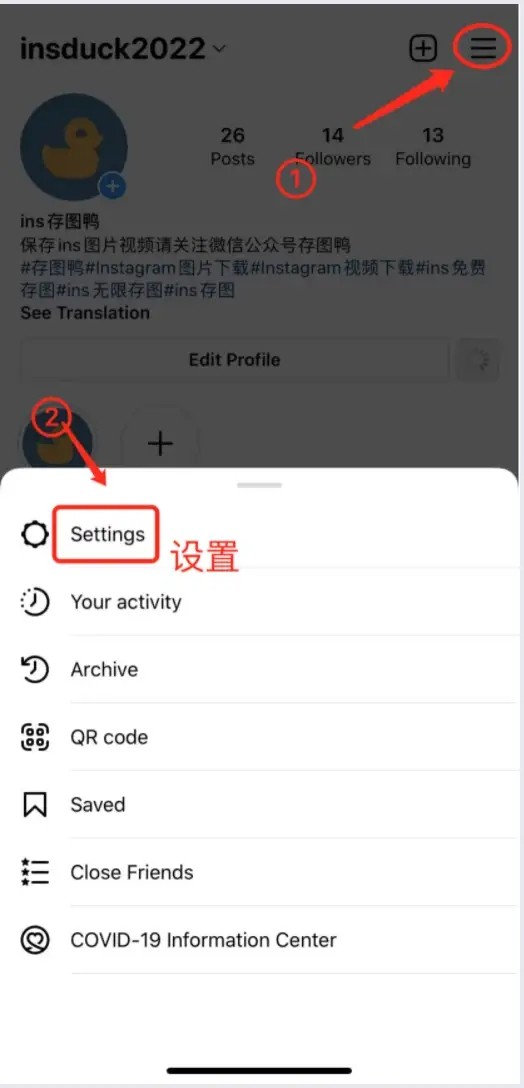
Task: Tap the create new post plus icon
Action: [423, 49]
